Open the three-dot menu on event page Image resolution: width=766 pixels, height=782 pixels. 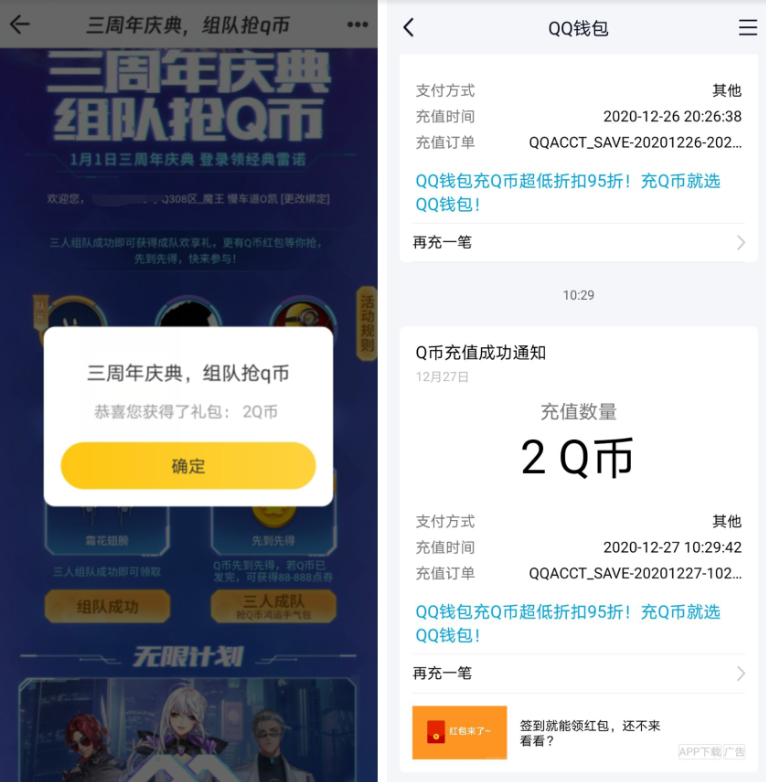click(x=357, y=25)
